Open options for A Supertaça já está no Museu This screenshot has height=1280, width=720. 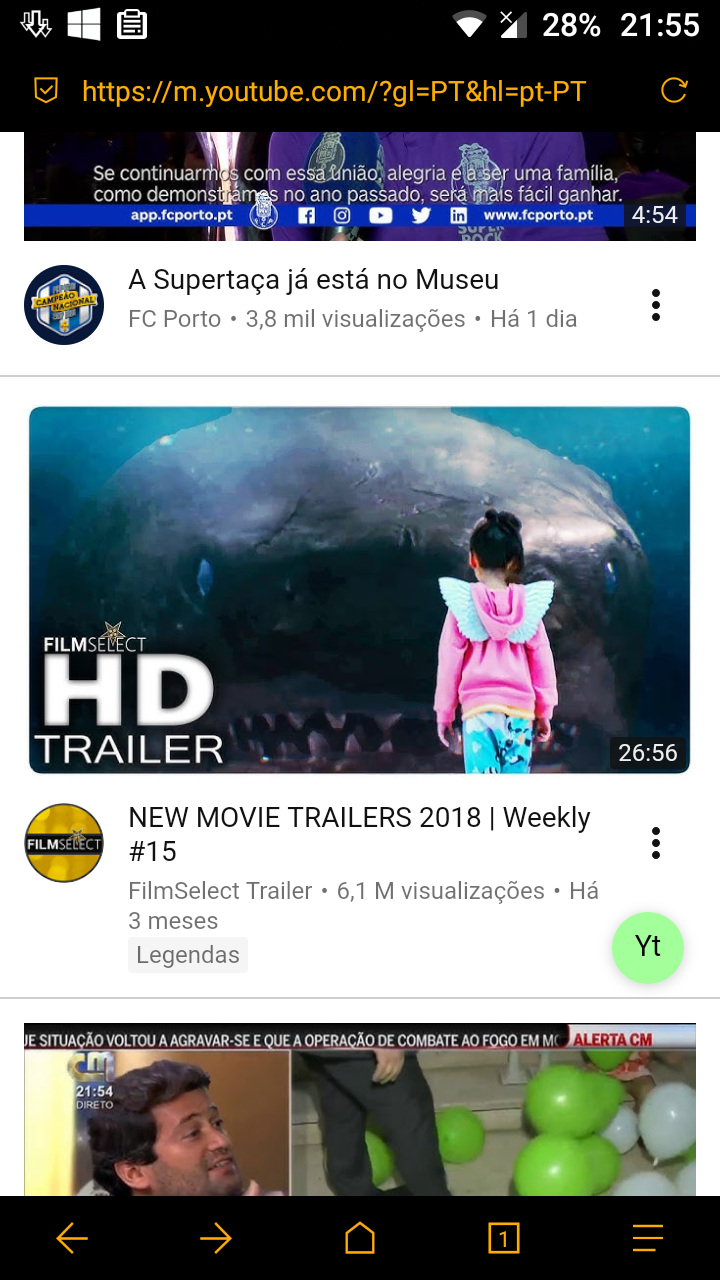click(656, 305)
